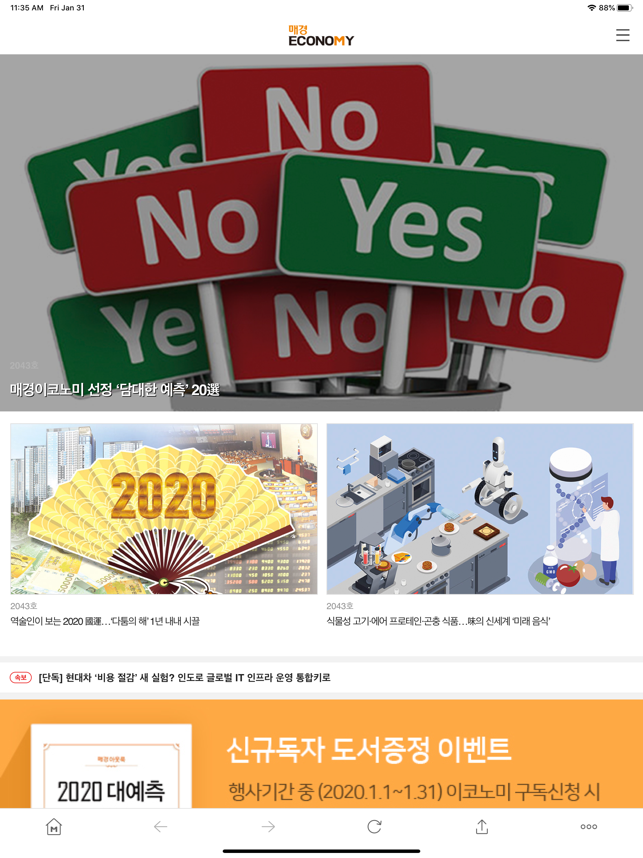Reload the current page
This screenshot has height=858, width=643.
click(374, 827)
